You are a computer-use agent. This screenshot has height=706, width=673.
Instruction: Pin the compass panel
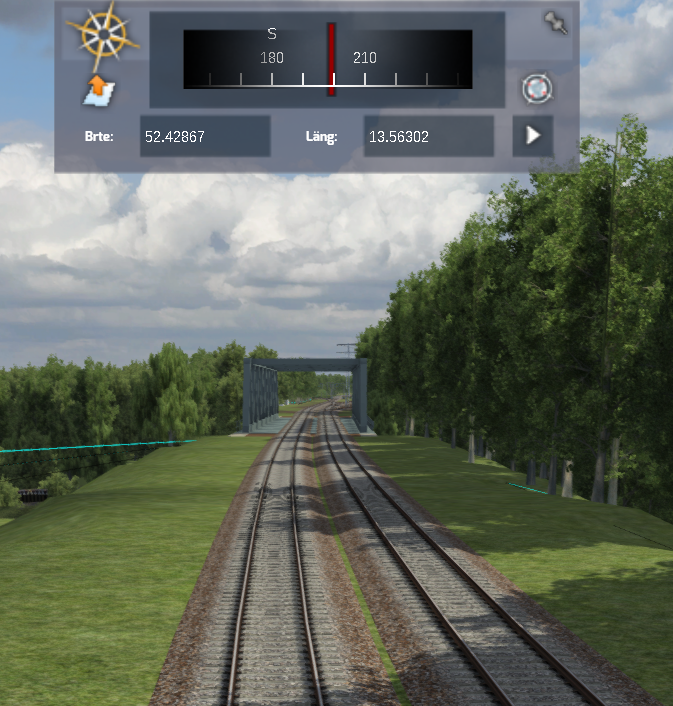[x=555, y=23]
